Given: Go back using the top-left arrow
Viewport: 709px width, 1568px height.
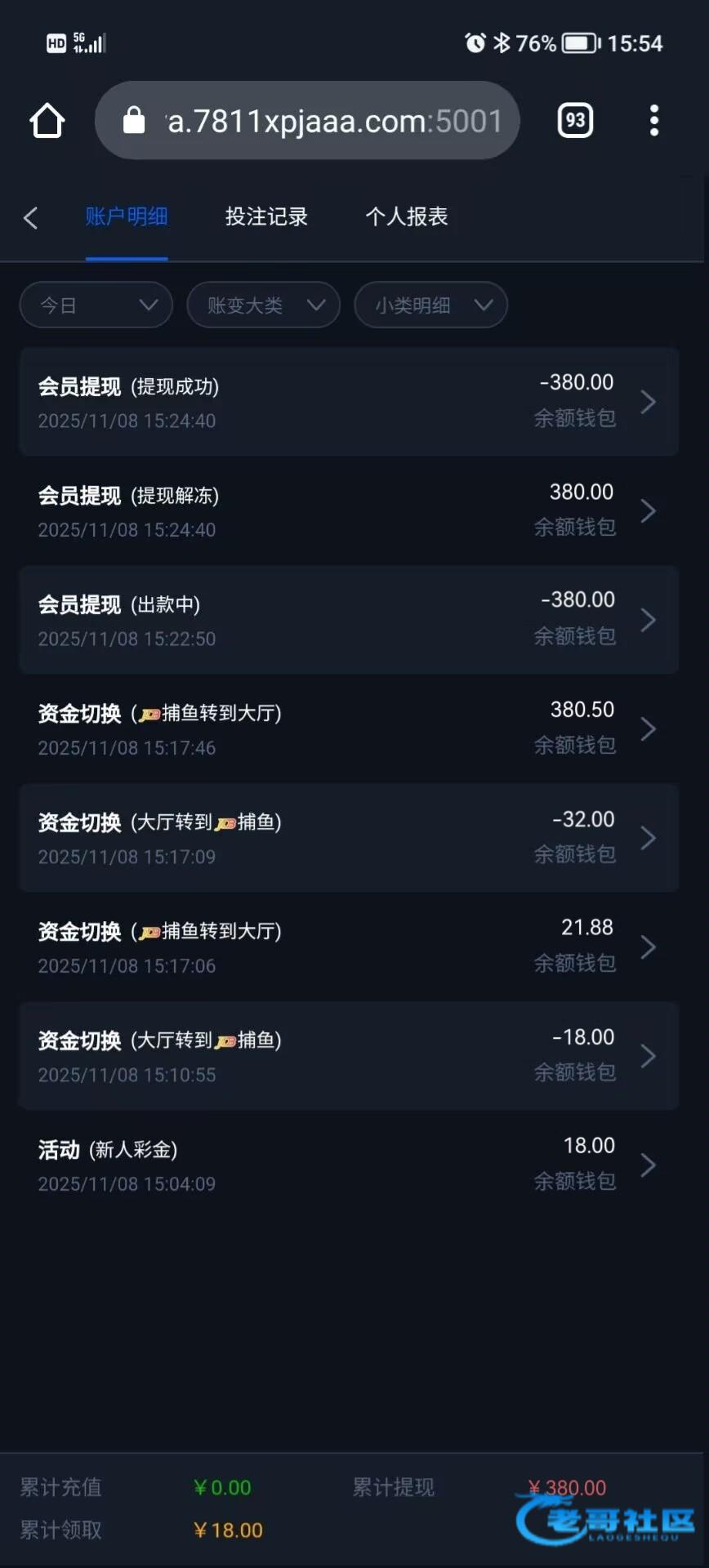Looking at the screenshot, I should point(31,217).
